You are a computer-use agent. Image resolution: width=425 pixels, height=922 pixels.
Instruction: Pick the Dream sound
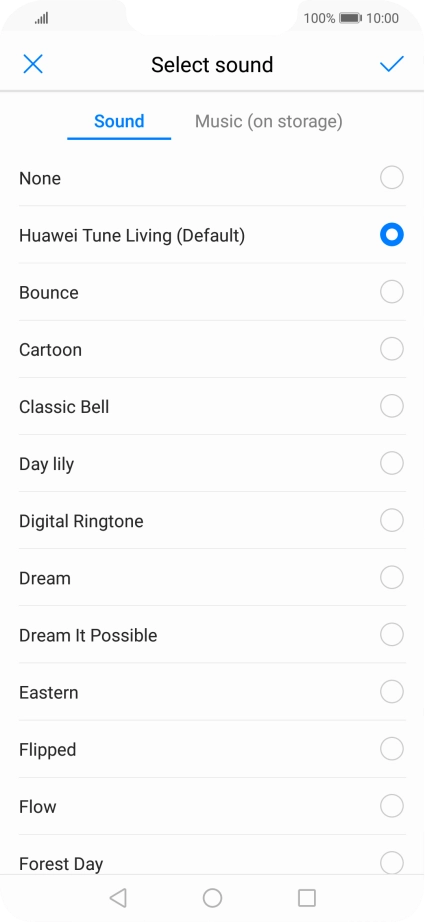(x=212, y=577)
